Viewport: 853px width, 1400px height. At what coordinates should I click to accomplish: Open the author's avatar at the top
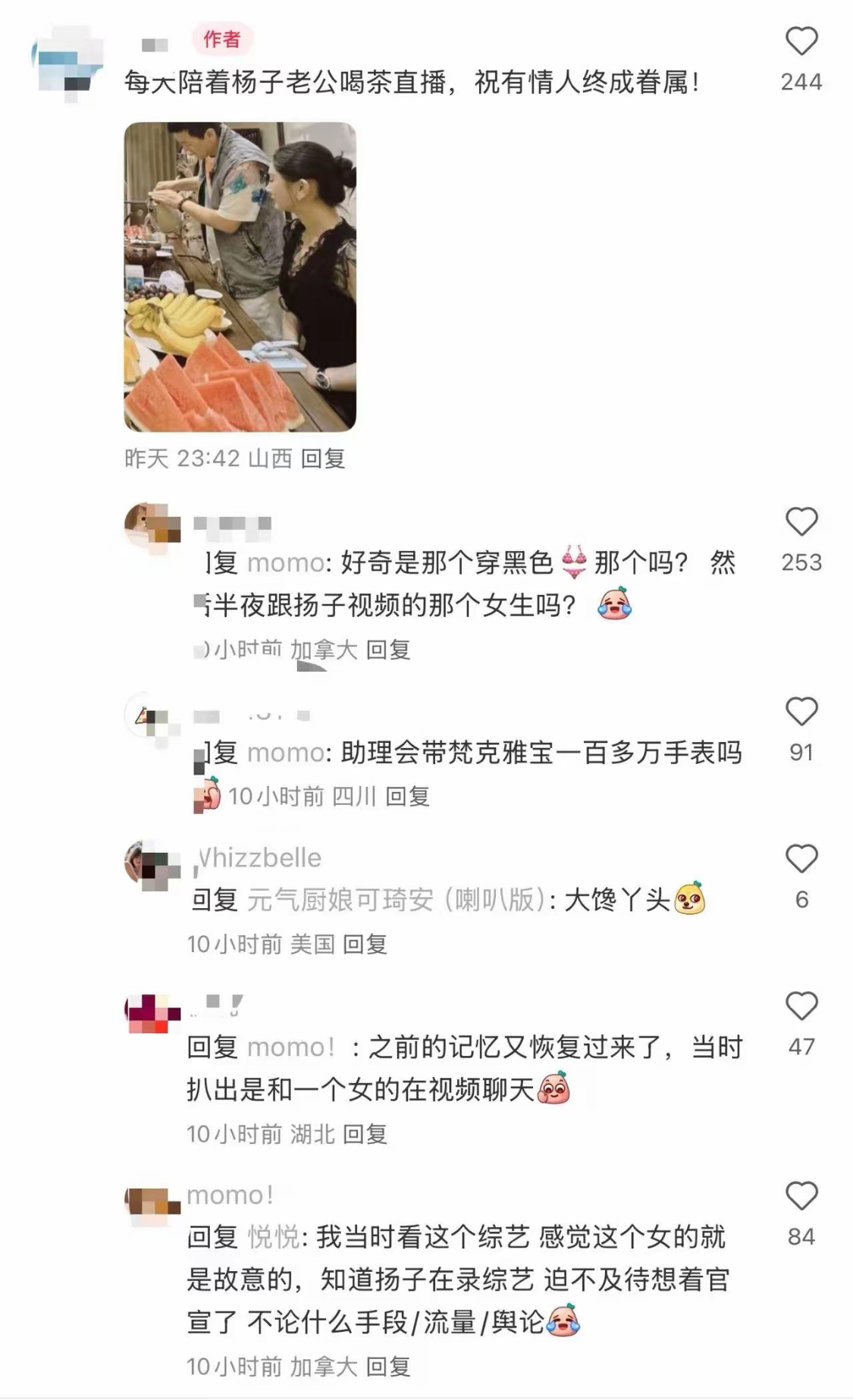pyautogui.click(x=68, y=64)
